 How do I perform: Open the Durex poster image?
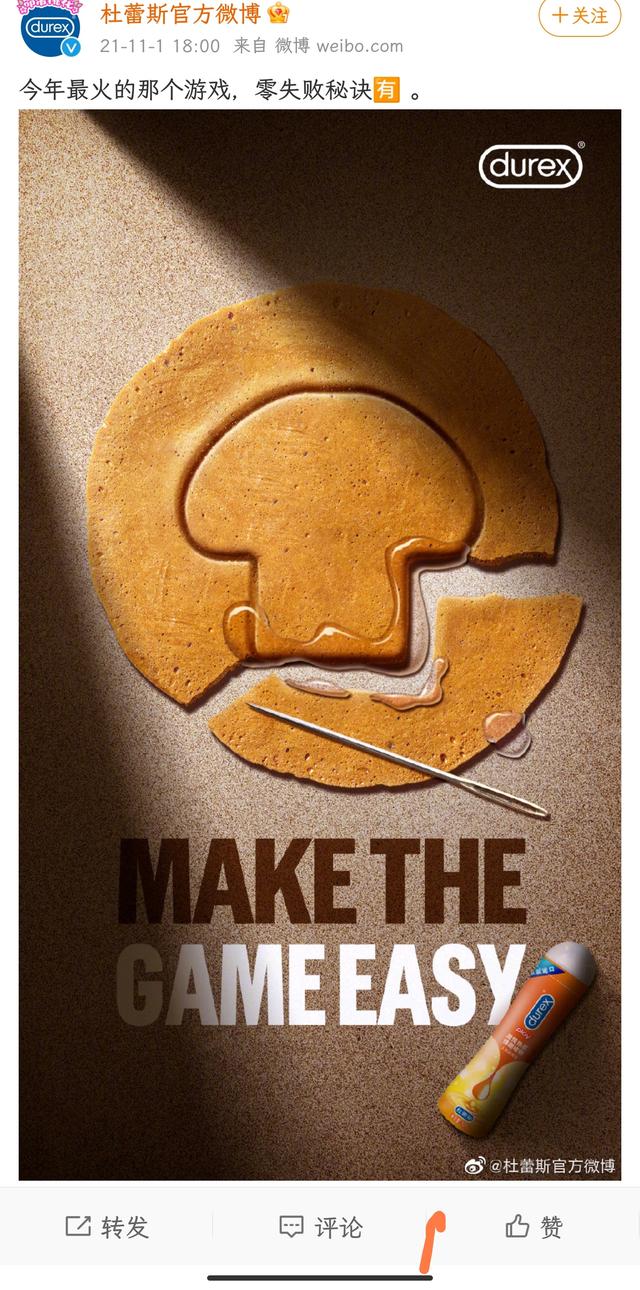point(320,640)
